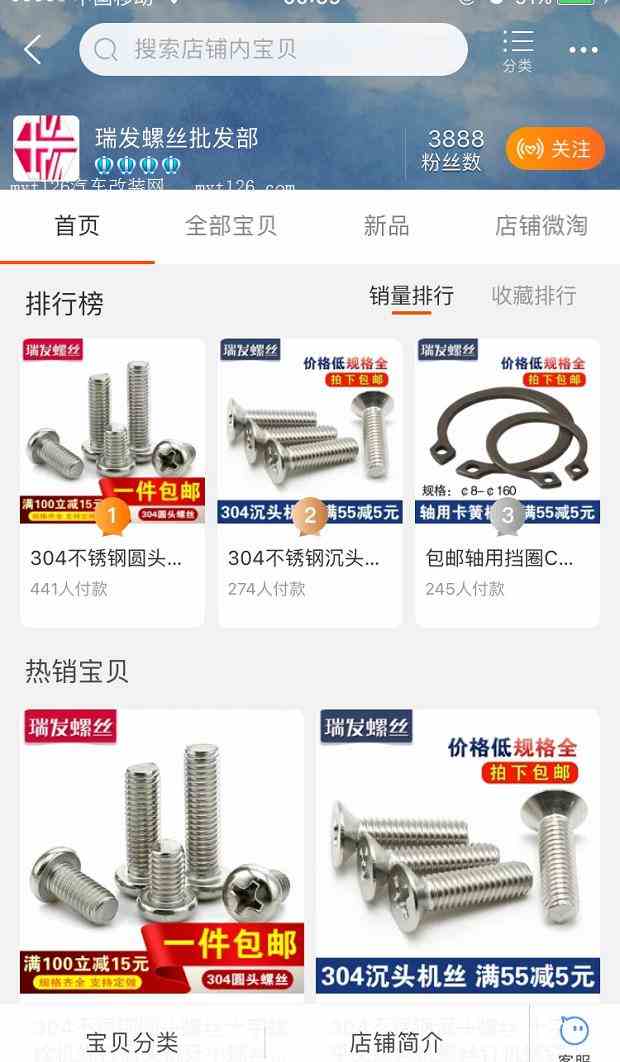Select the 收藏排行 ranking

(x=534, y=296)
